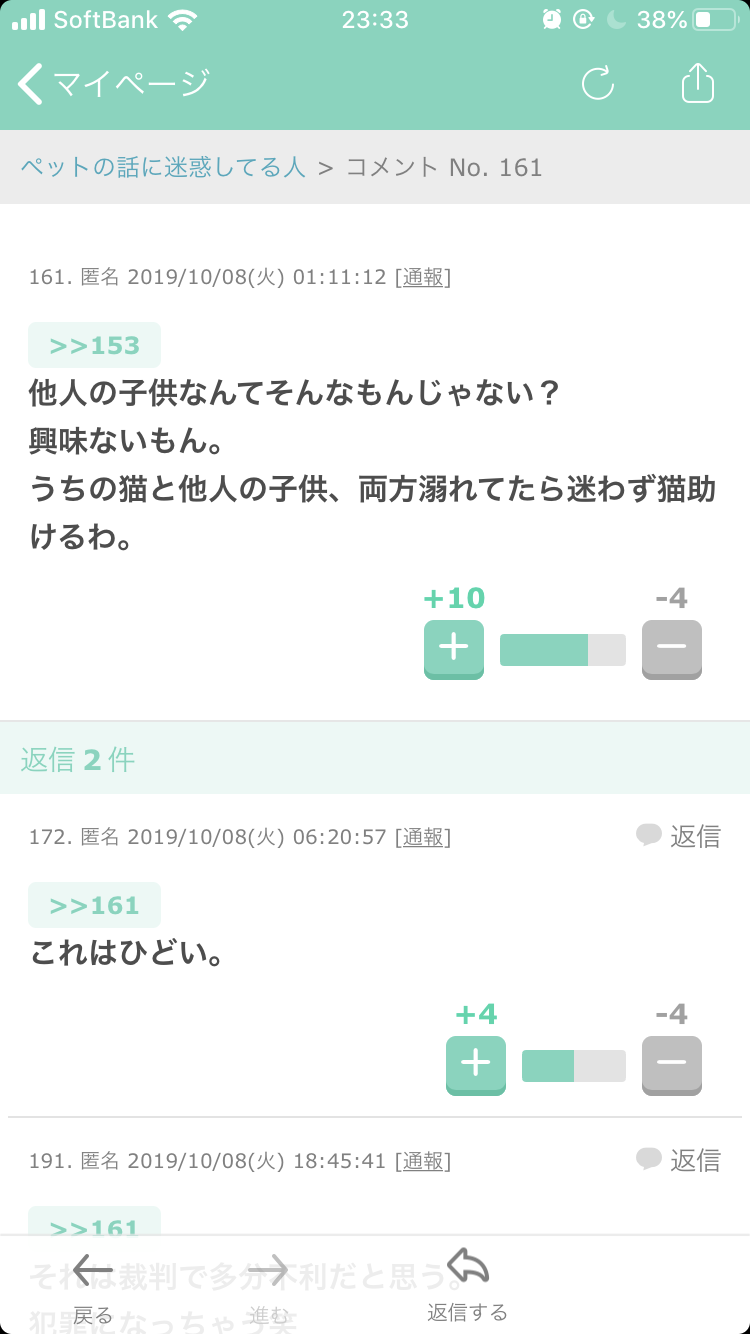Viewport: 750px width, 1334px height.
Task: Reply to comment 172 with 返信
Action: click(679, 836)
